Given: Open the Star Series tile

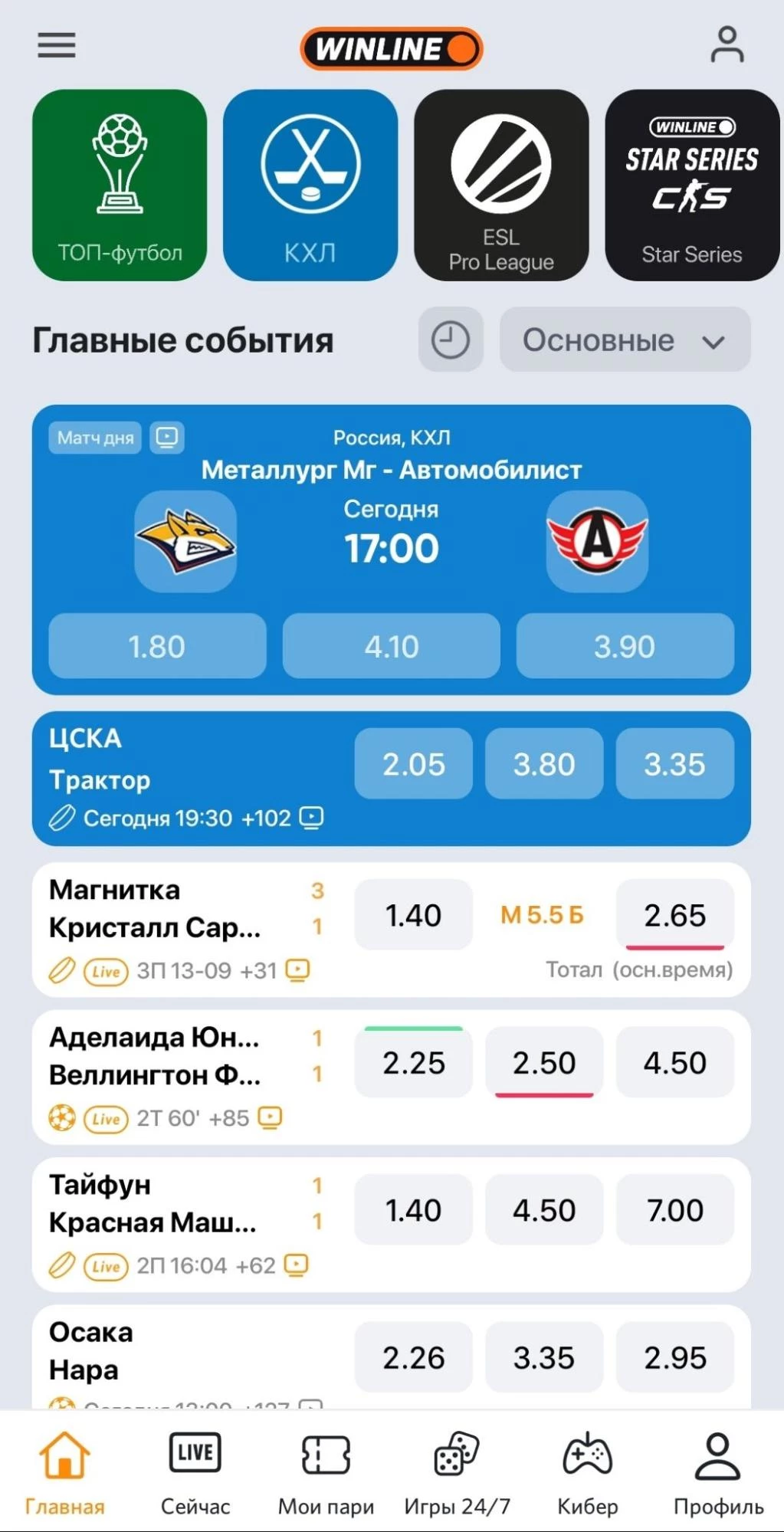Looking at the screenshot, I should point(691,185).
